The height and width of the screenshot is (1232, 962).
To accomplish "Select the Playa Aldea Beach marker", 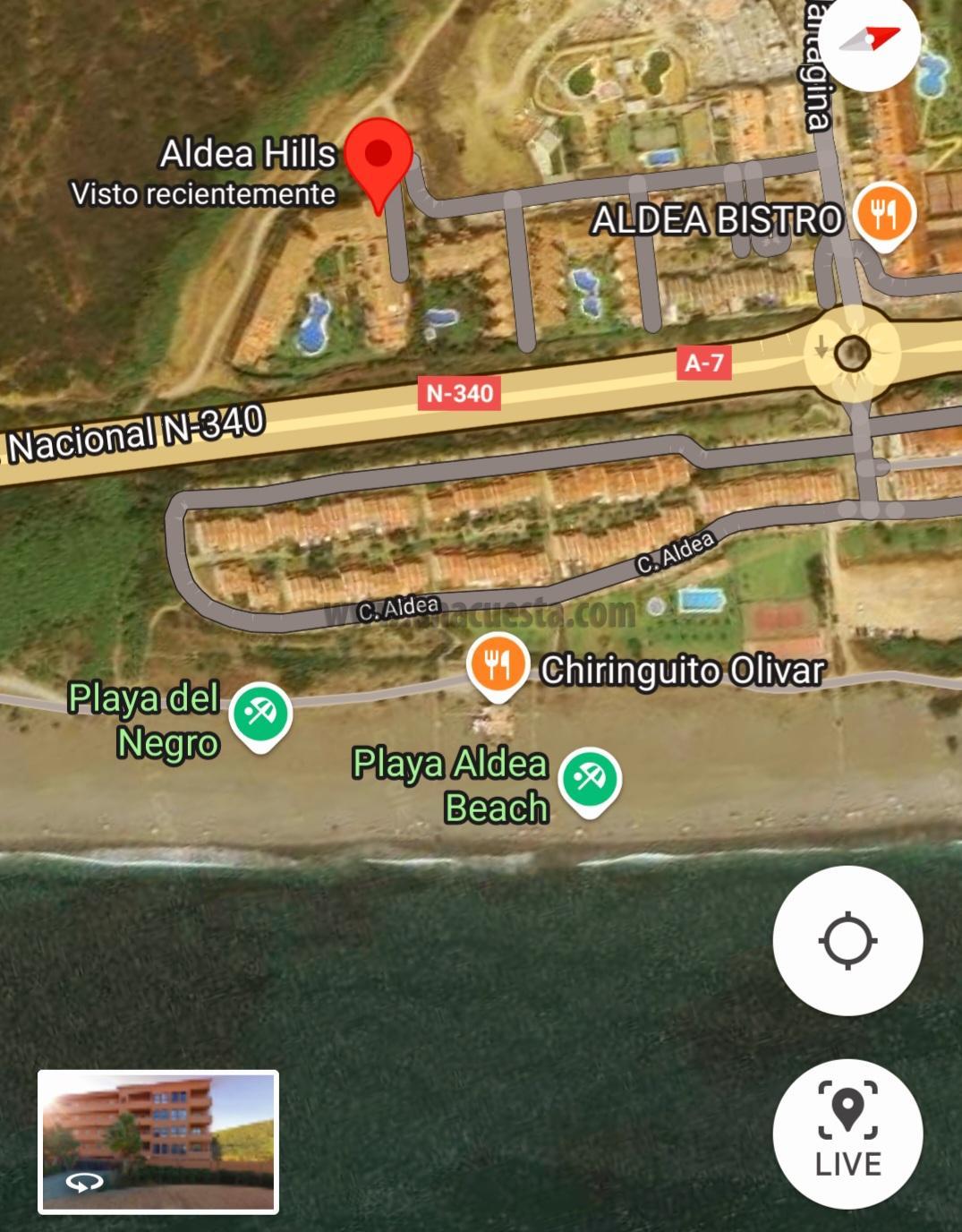I will point(589,780).
